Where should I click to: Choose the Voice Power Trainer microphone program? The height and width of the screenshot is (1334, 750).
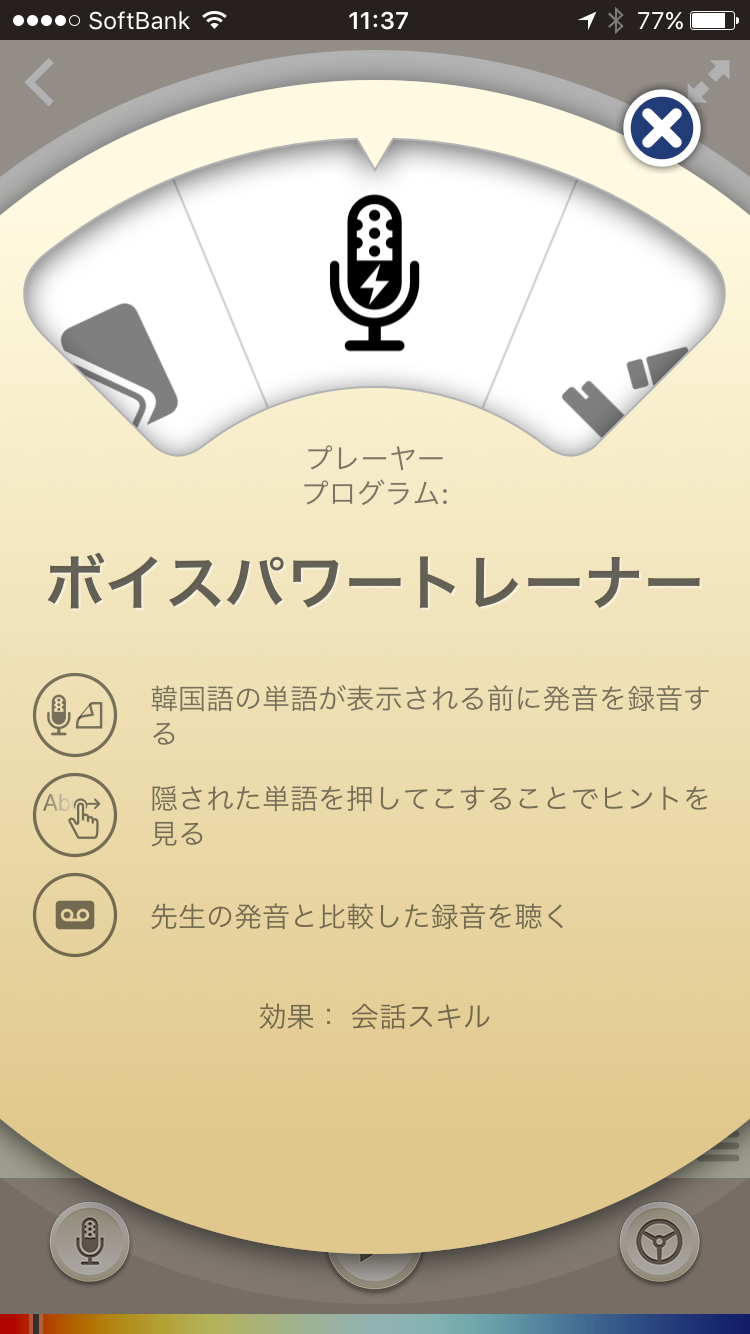click(x=375, y=272)
